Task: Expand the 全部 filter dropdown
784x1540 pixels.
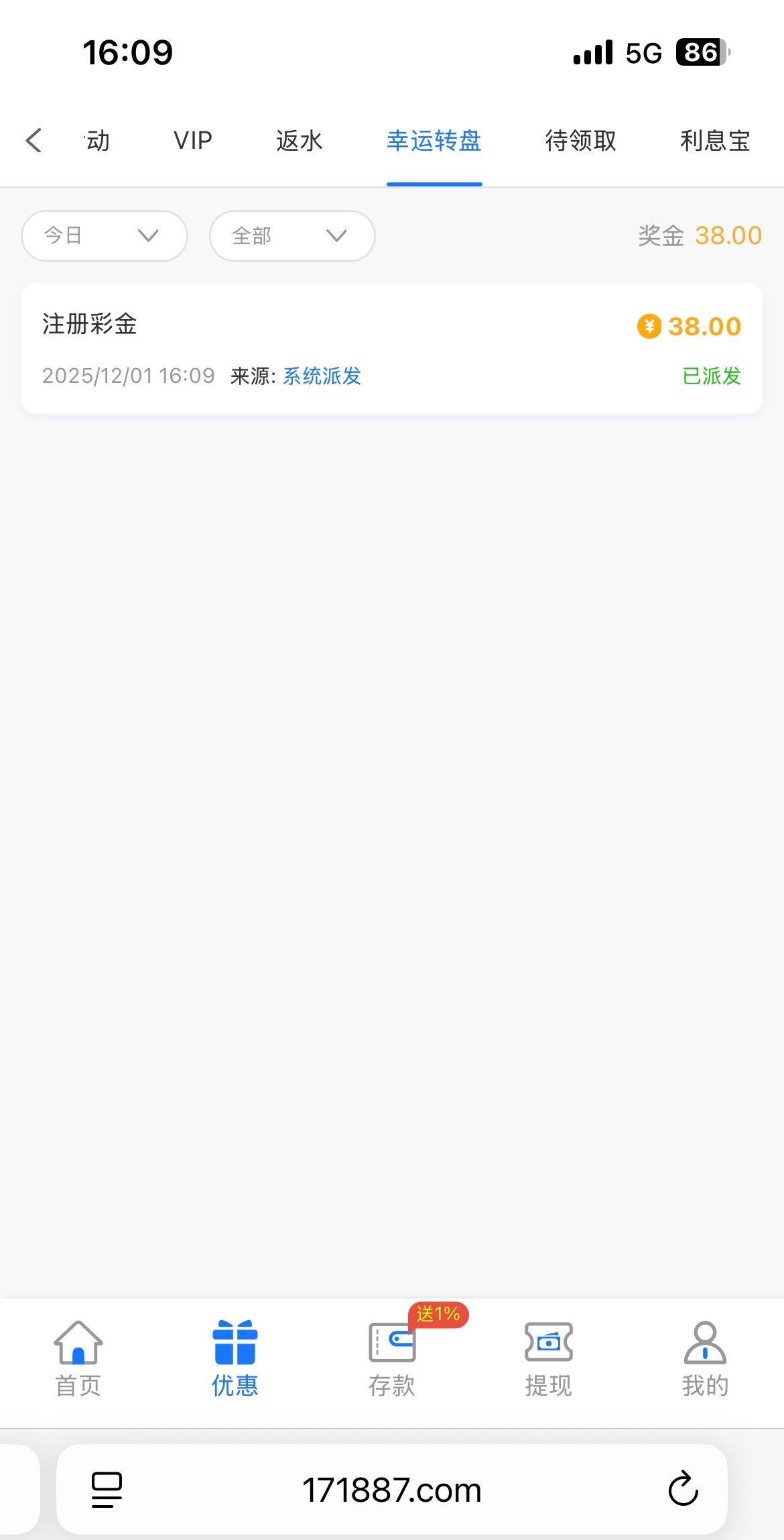Action: (292, 236)
